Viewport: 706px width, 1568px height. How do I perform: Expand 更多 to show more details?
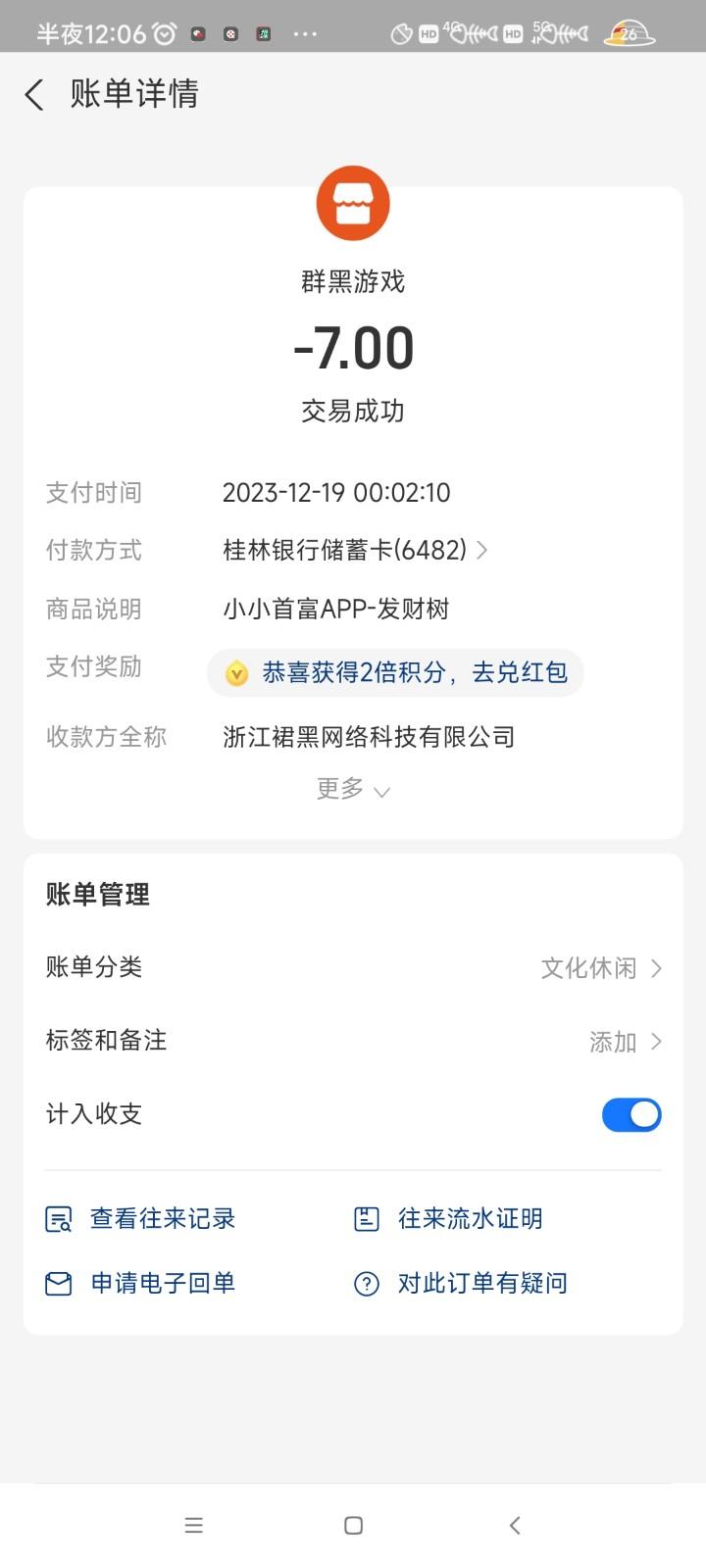tap(353, 789)
